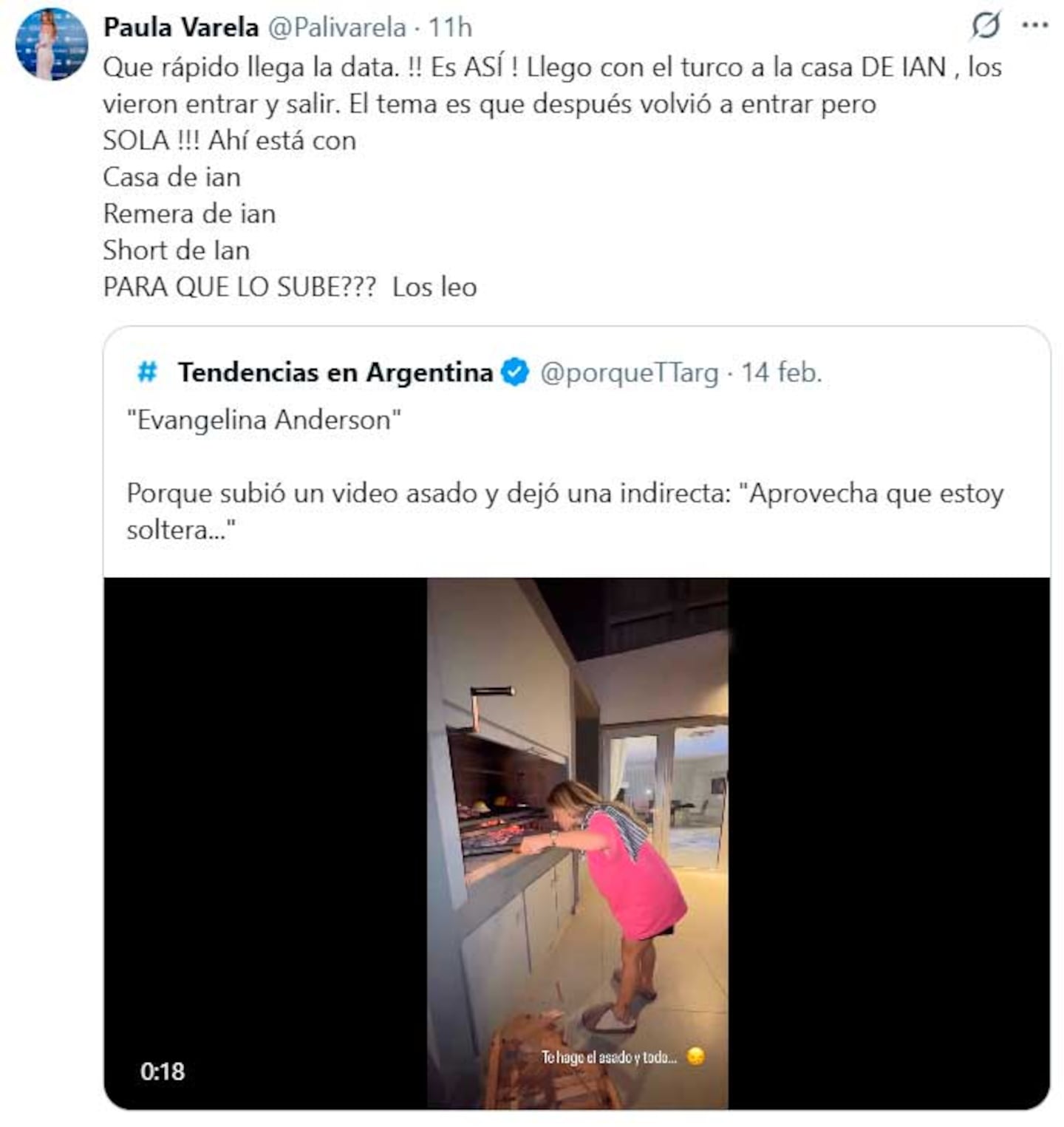Tap the Grok icon beside the overflow menu
Viewport: 1064px width, 1127px height.
click(x=985, y=26)
